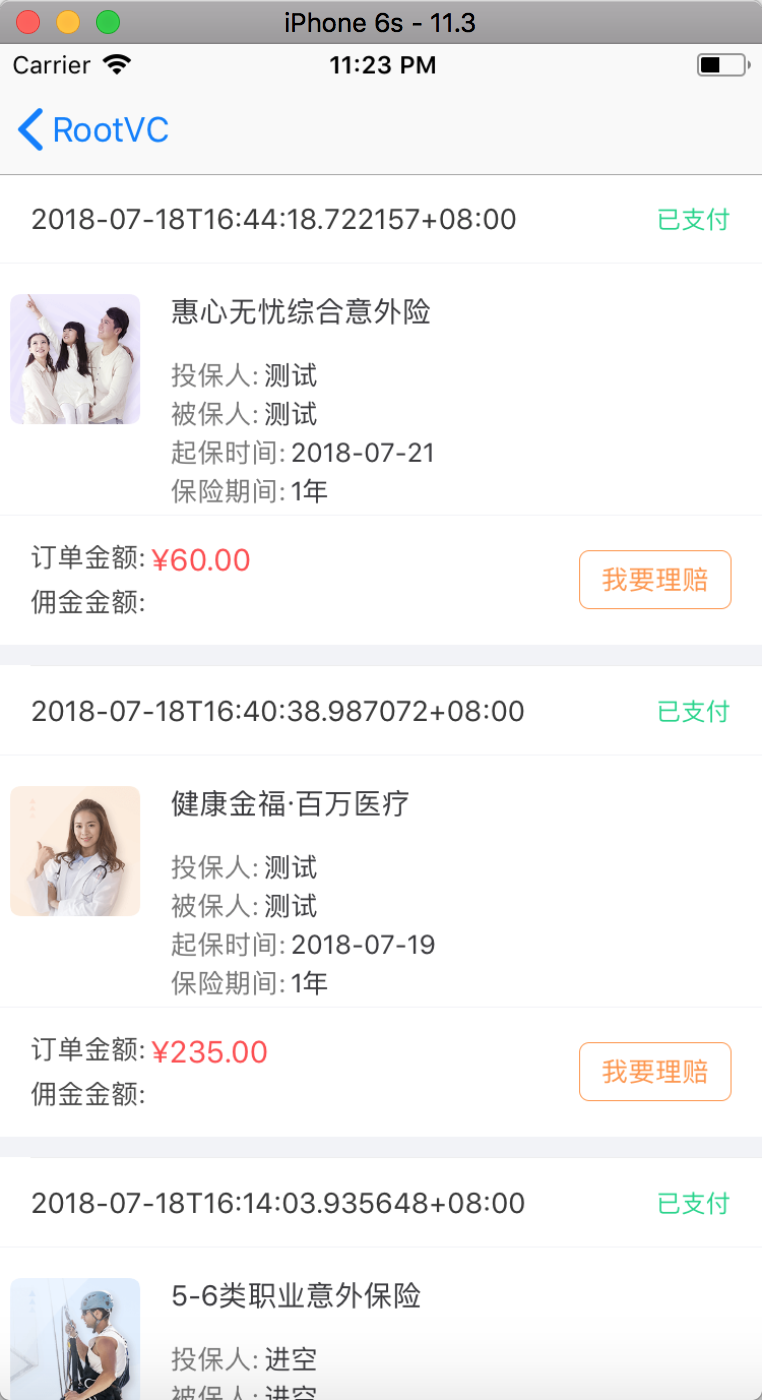The height and width of the screenshot is (1400, 762).
Task: Tap 我要理赔 for the ¥235.00 order
Action: [655, 1071]
